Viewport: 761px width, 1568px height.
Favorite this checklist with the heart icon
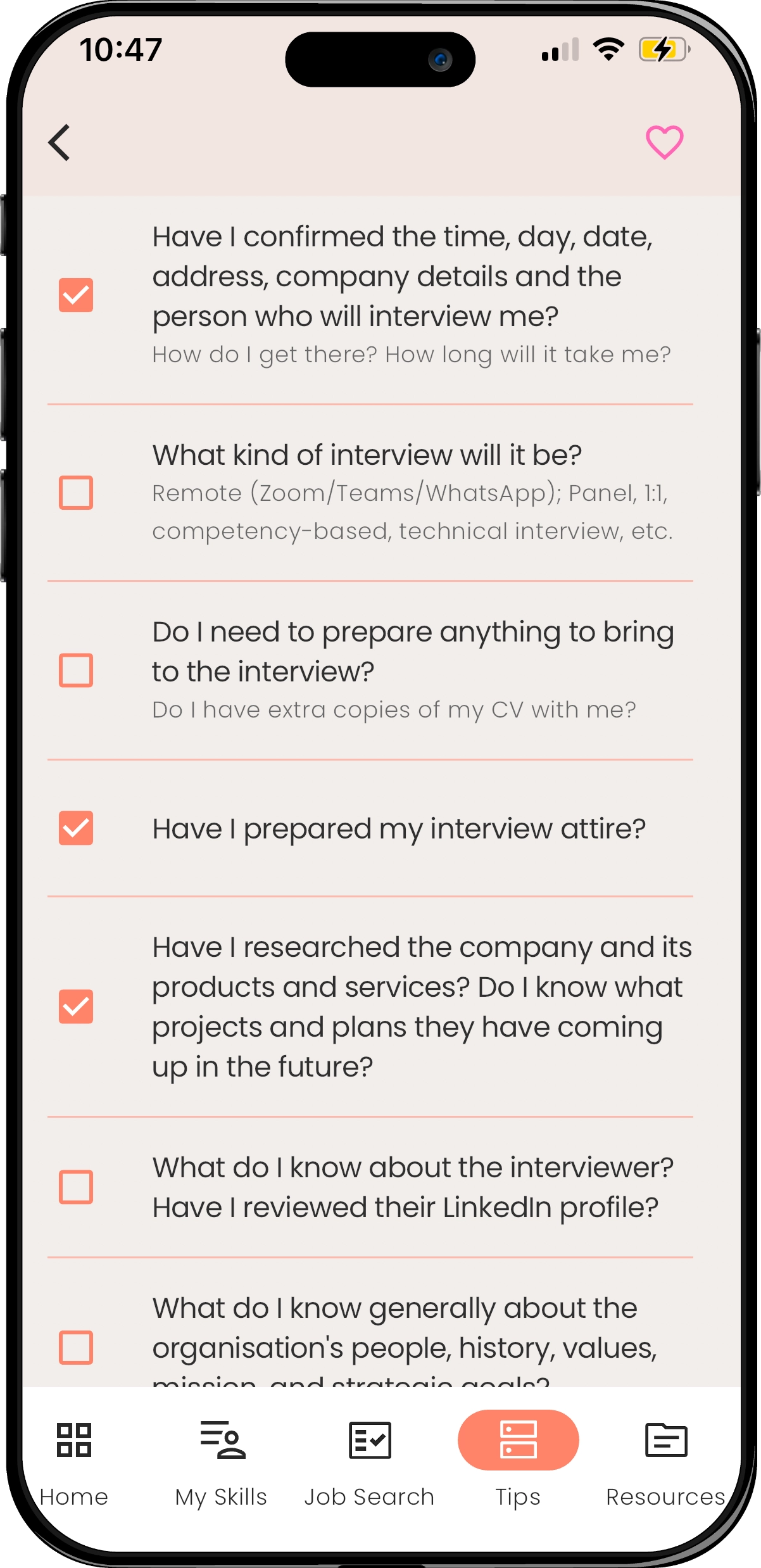(x=664, y=142)
